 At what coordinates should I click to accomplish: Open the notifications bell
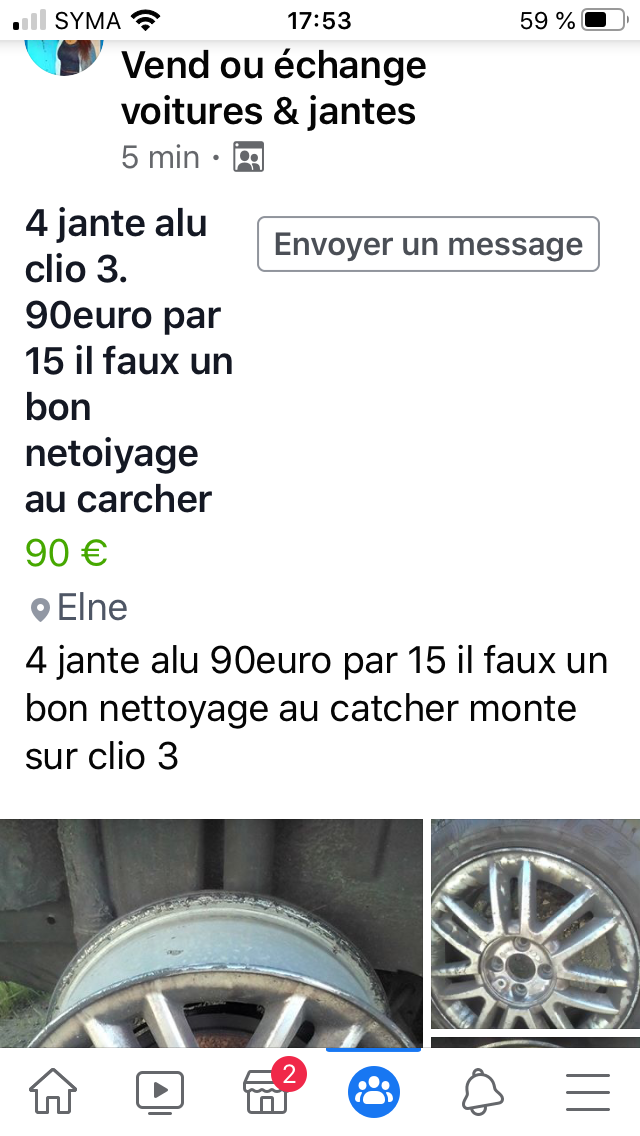[481, 1091]
